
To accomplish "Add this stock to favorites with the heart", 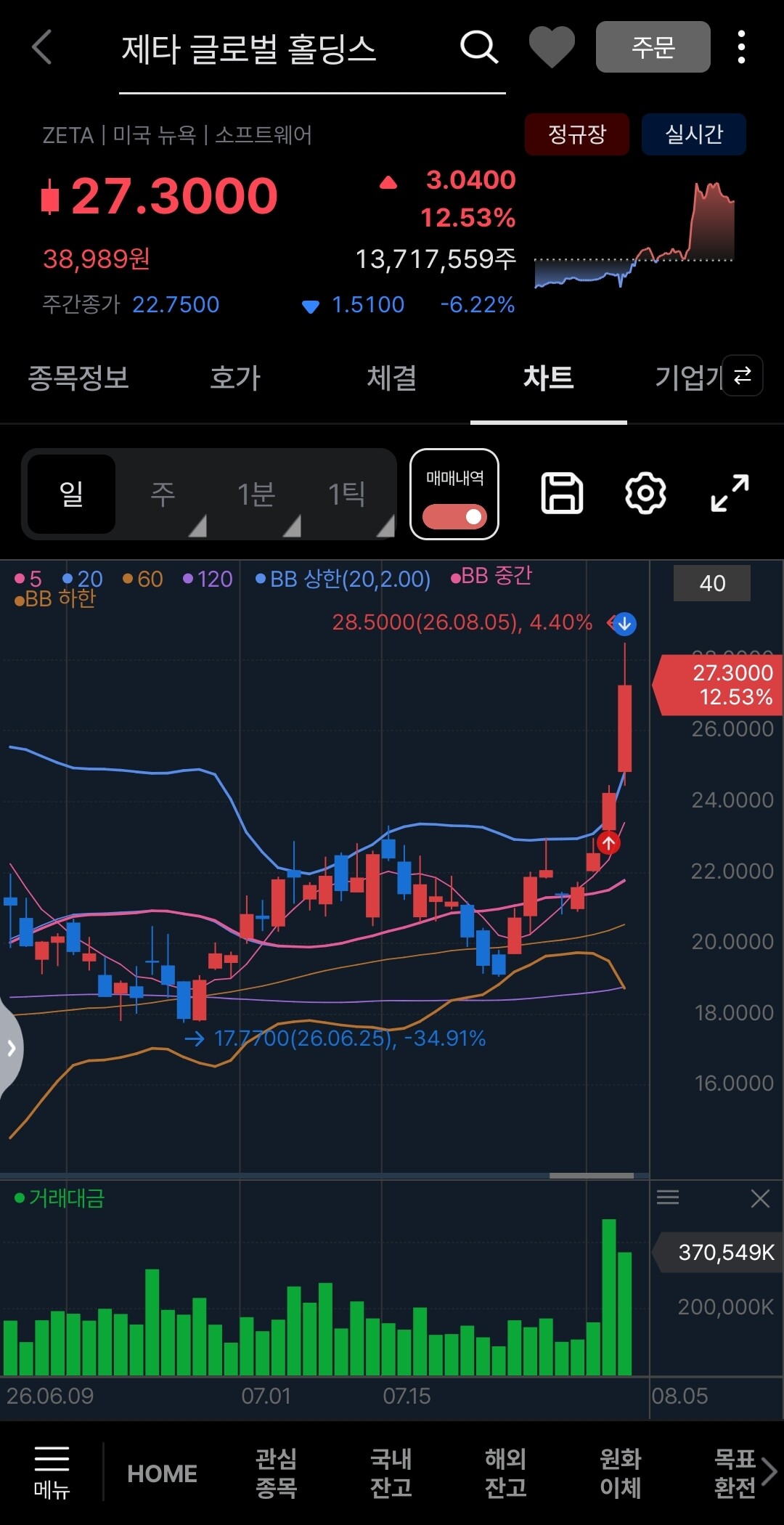I will [552, 47].
